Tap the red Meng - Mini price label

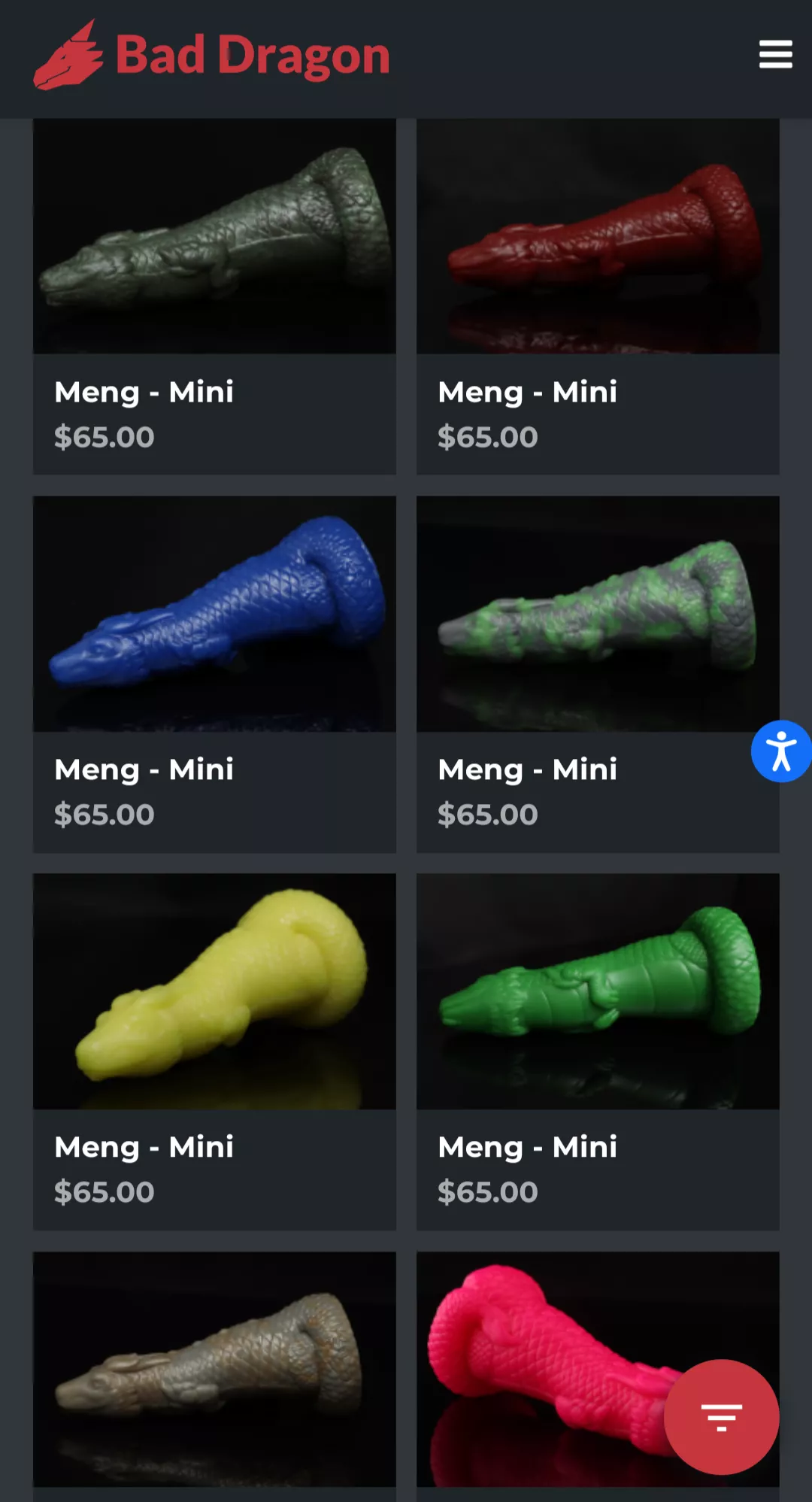[488, 436]
